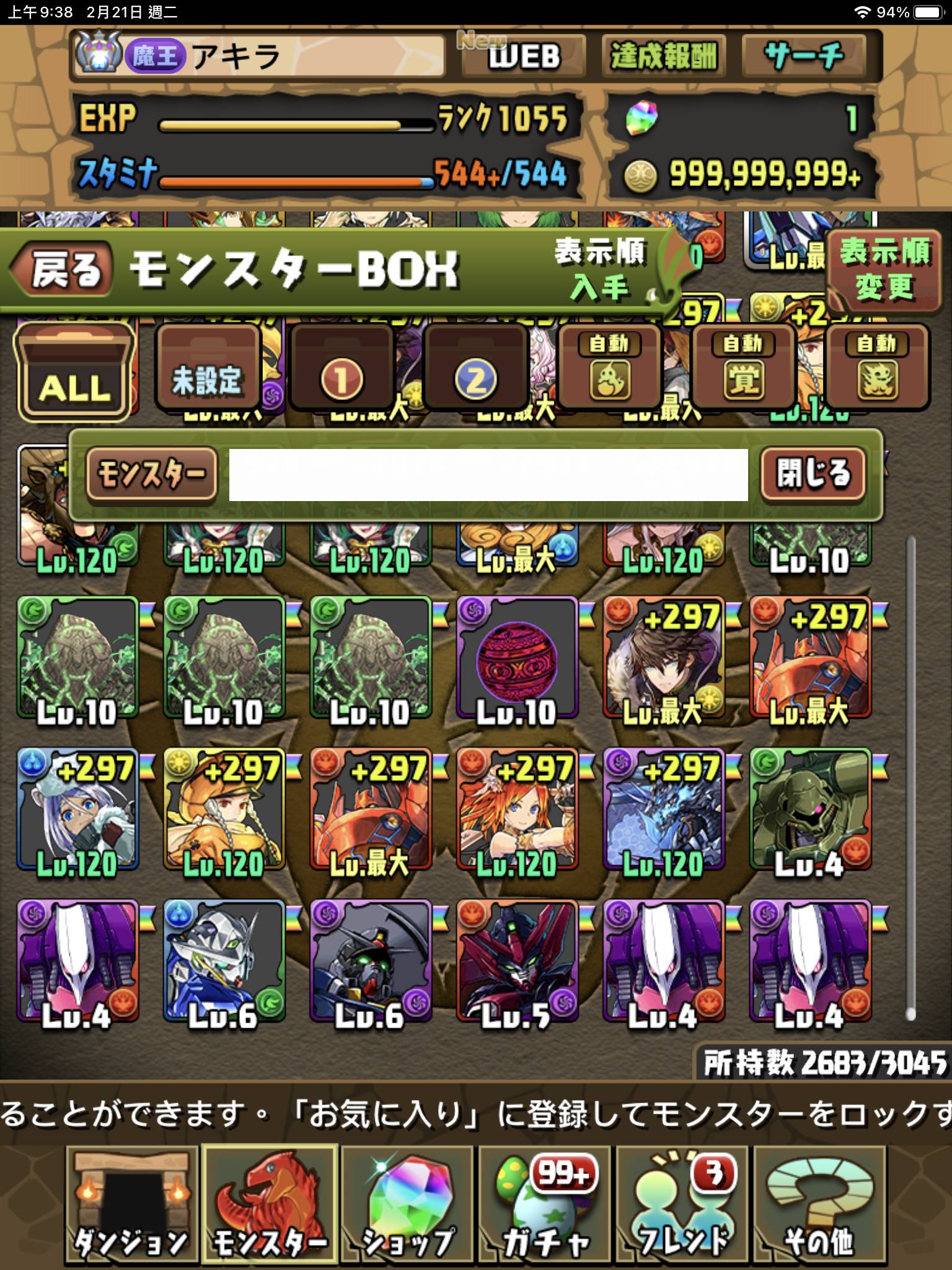This screenshot has width=952, height=1270.
Task: Open the サーチ search button
Action: (804, 56)
